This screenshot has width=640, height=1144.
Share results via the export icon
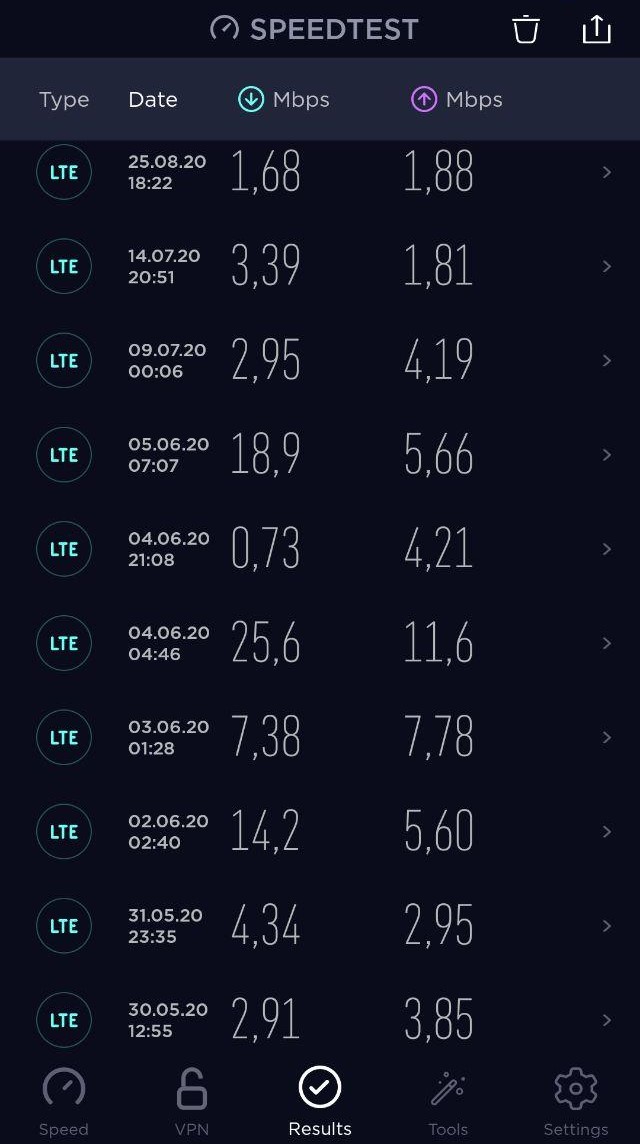point(596,29)
